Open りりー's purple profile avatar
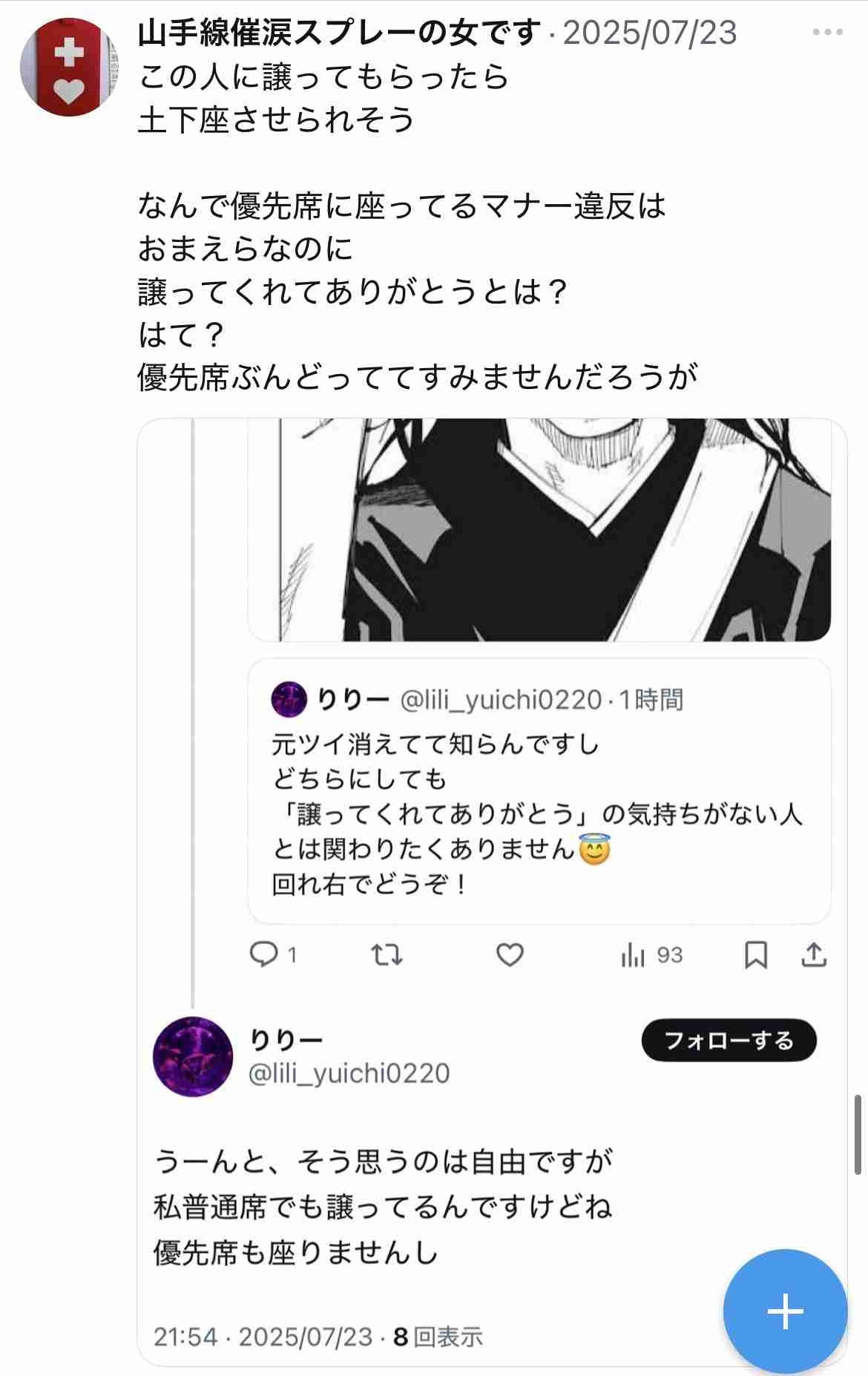The height and width of the screenshot is (1376, 868). 193,1056
